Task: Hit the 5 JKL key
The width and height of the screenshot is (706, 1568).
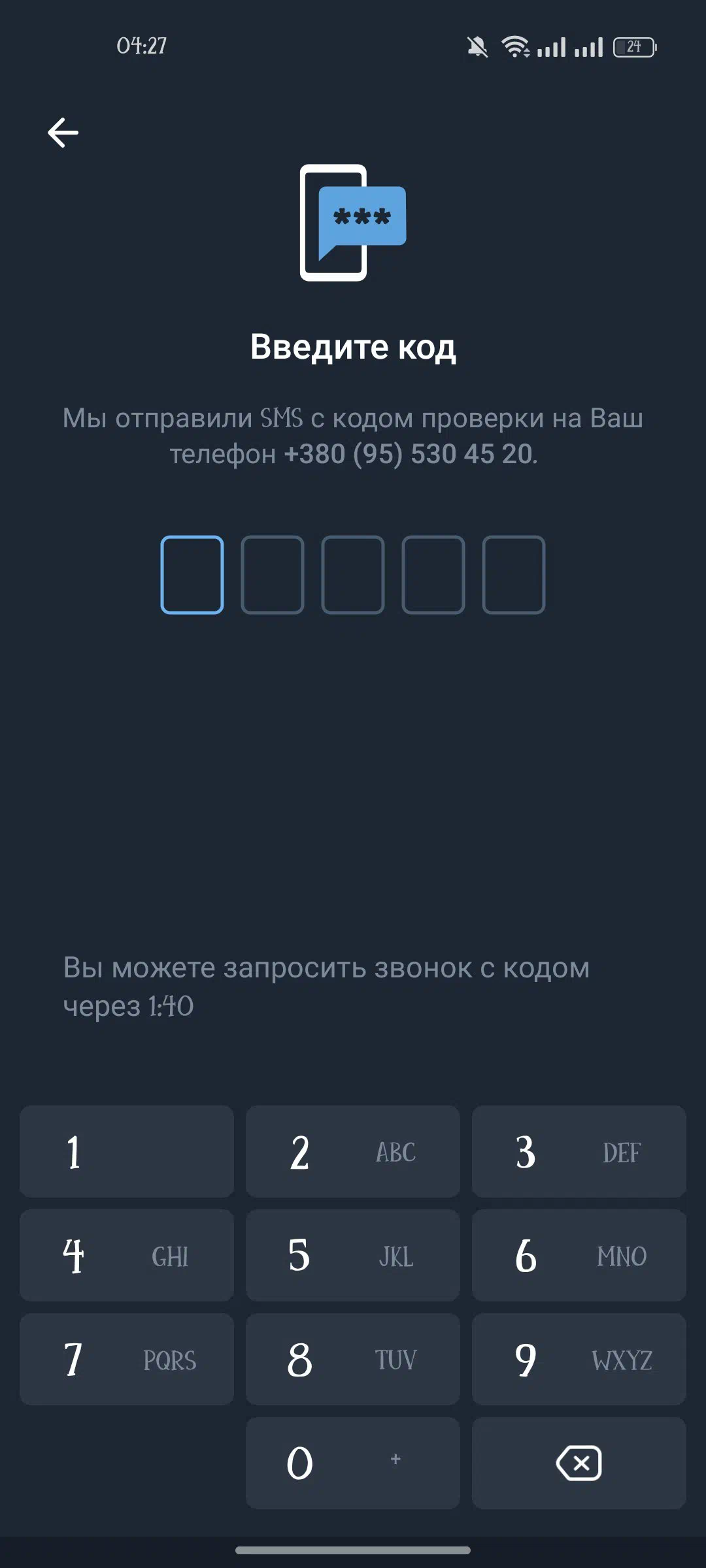Action: coord(353,1255)
